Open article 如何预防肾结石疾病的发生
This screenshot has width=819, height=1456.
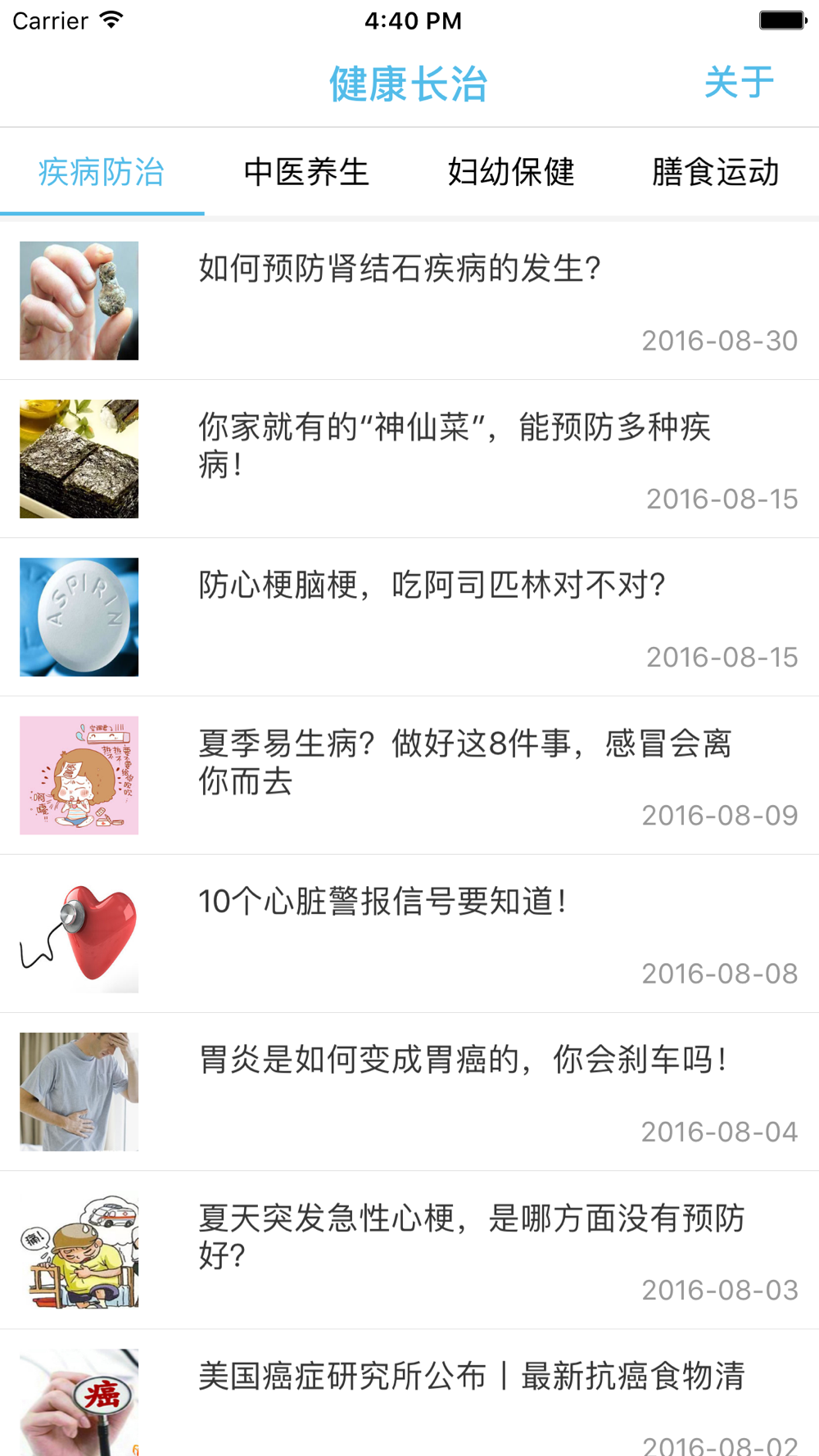409,301
